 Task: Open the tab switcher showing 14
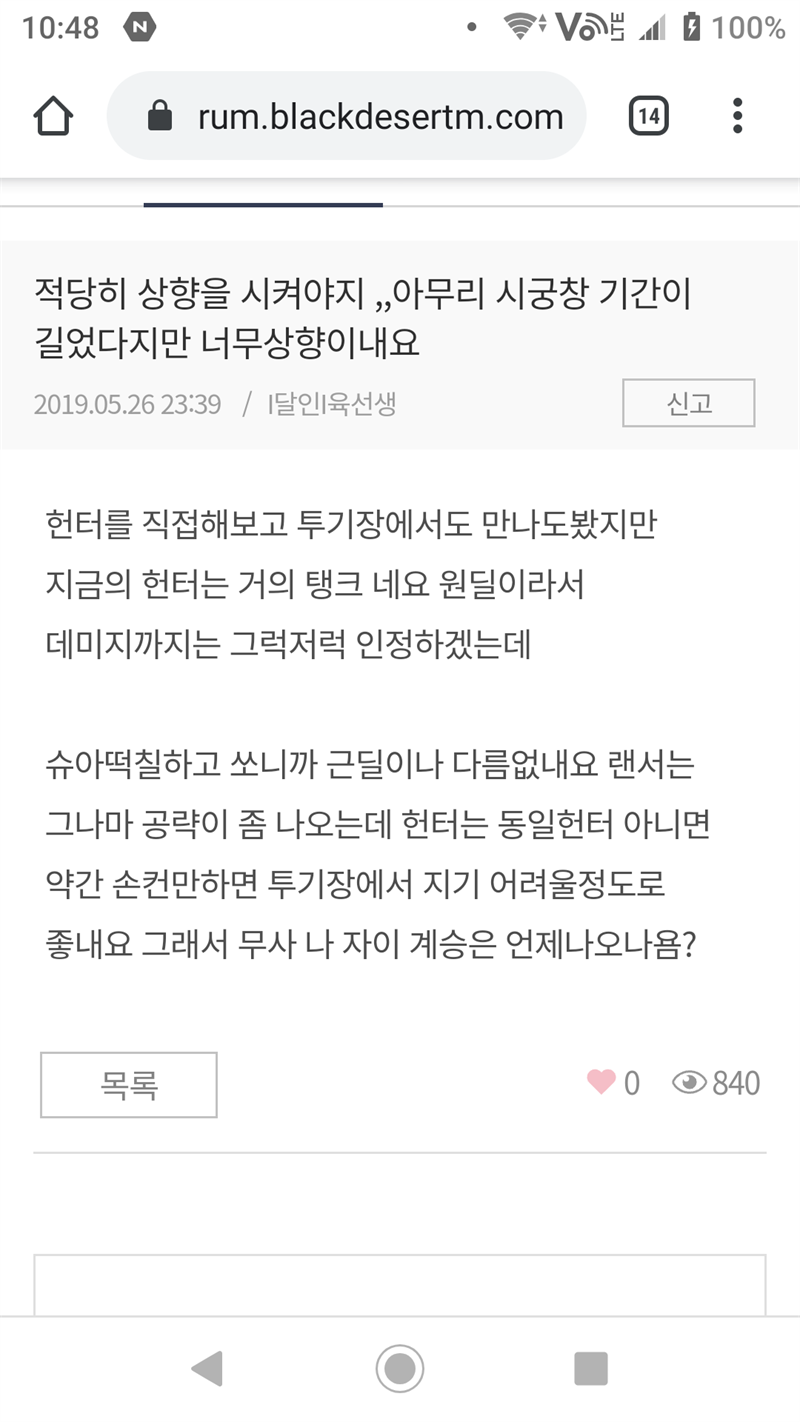coord(648,117)
